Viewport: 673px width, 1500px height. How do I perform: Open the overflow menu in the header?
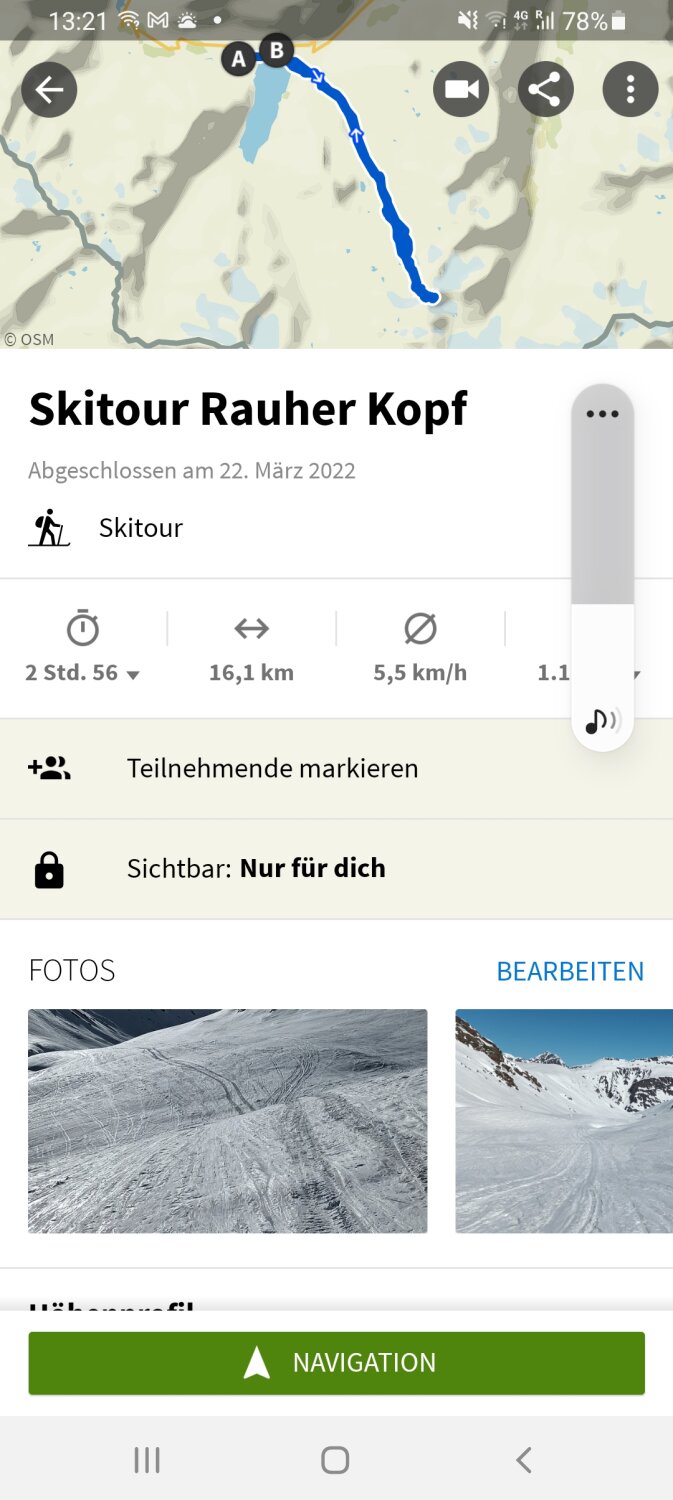tap(630, 90)
